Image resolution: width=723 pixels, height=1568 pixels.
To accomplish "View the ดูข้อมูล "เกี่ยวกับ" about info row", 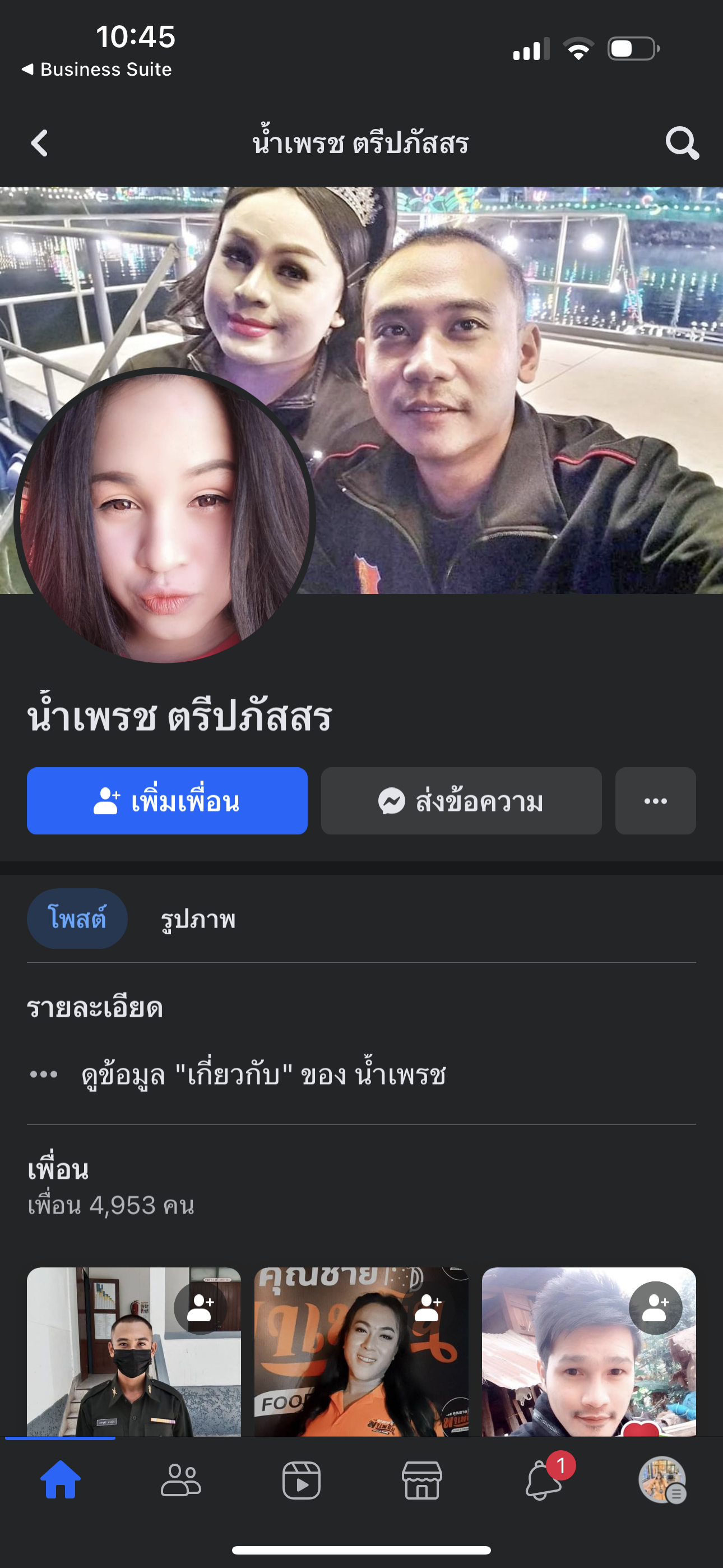I will [x=263, y=1075].
